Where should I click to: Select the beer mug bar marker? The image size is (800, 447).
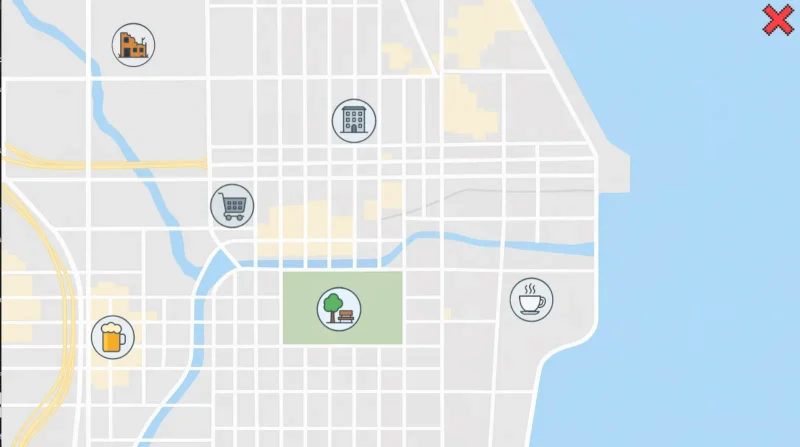(x=112, y=337)
